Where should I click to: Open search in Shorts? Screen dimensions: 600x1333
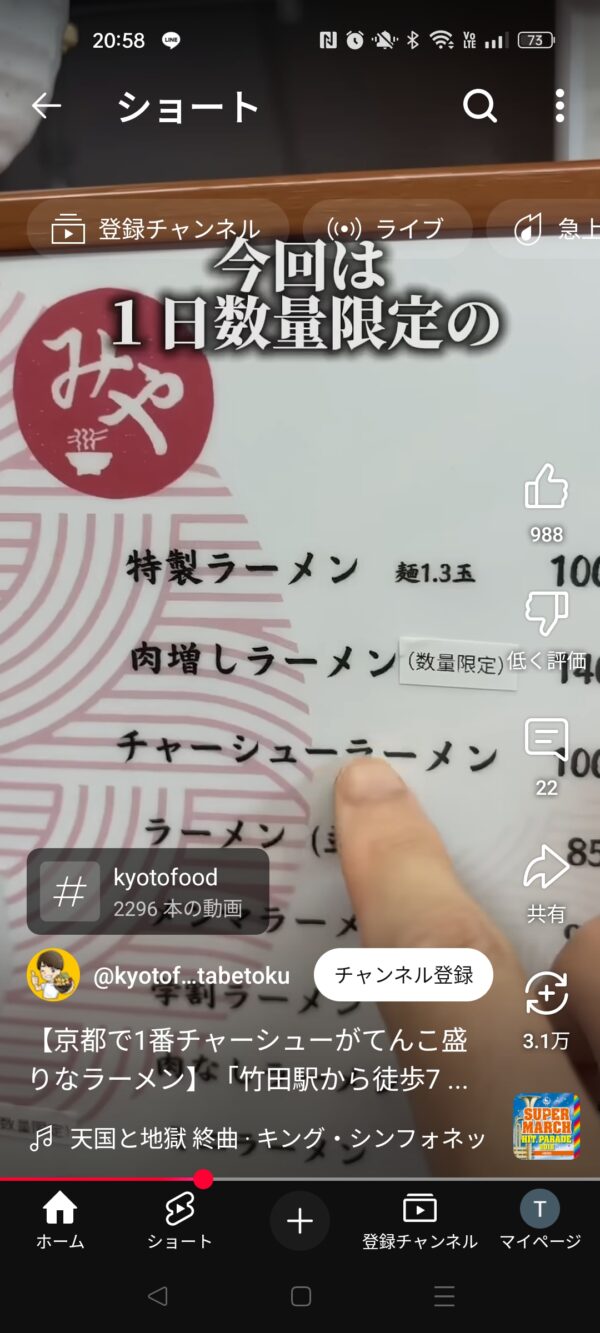[x=480, y=106]
